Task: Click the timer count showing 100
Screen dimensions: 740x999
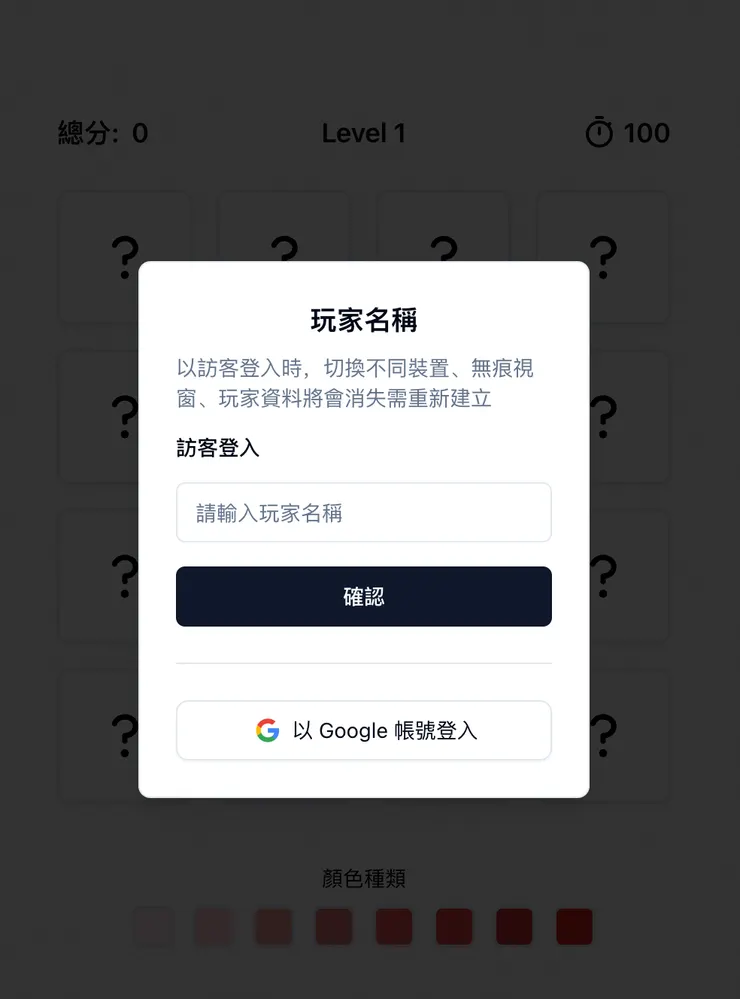Action: (x=648, y=133)
